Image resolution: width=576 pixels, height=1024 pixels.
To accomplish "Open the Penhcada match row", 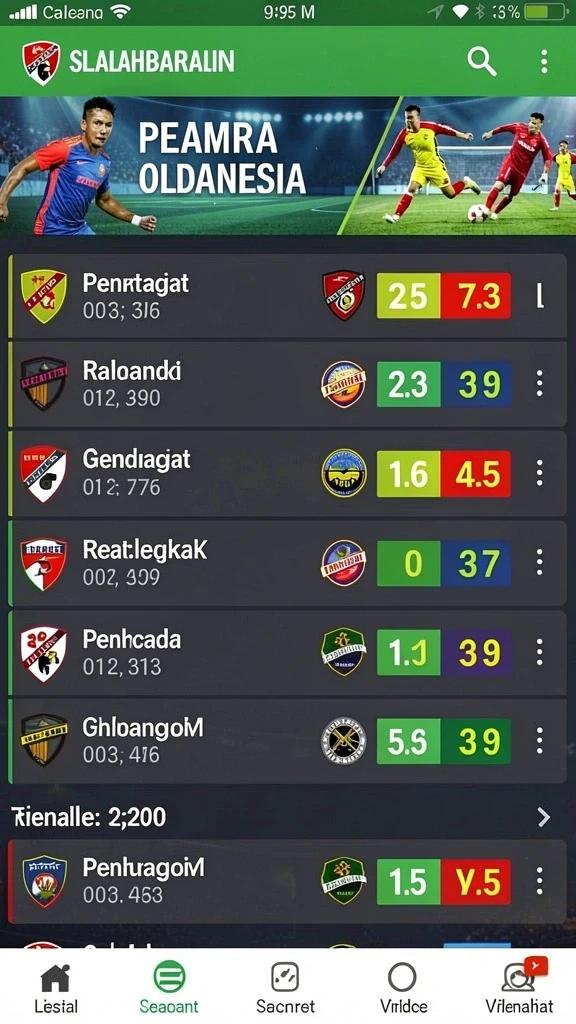I will [x=287, y=652].
